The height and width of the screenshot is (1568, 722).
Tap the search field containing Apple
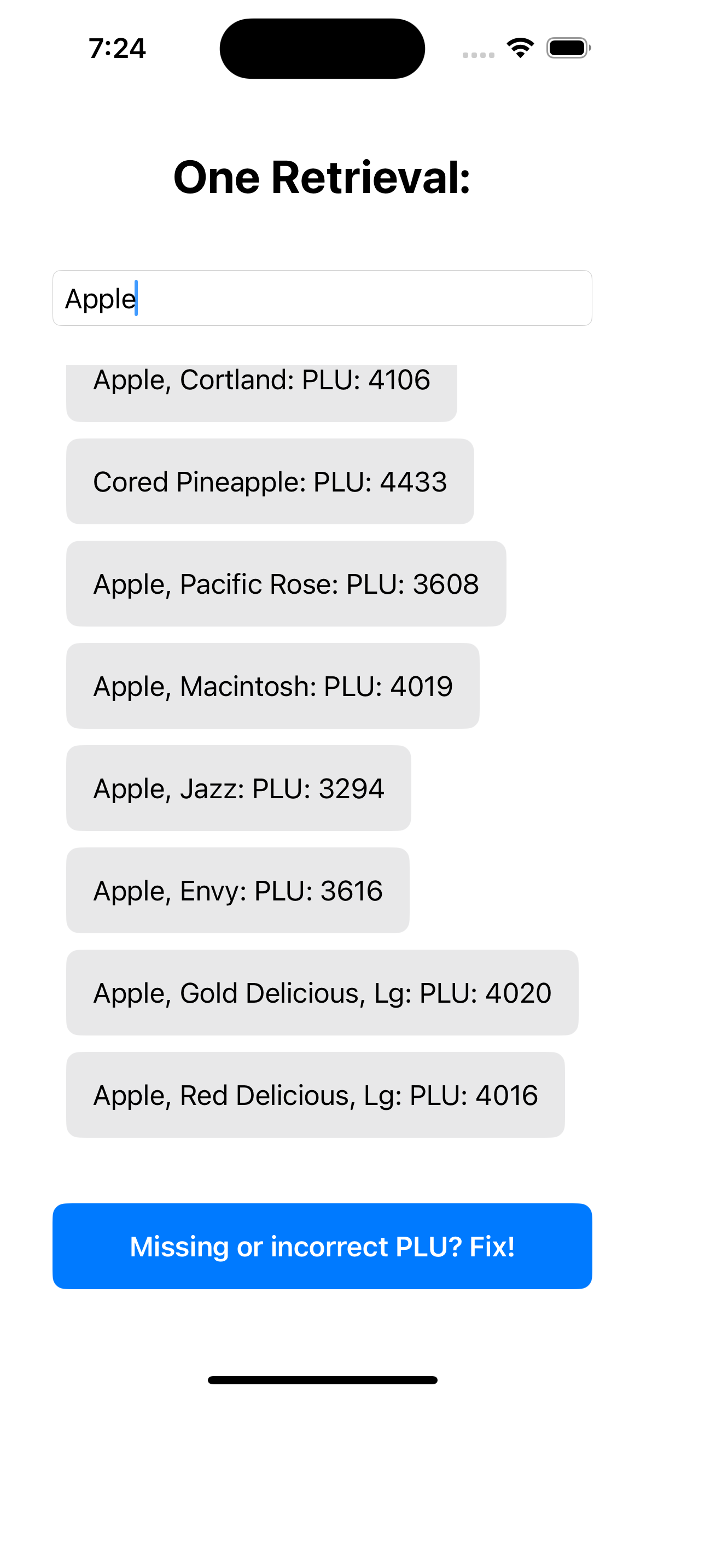[322, 299]
